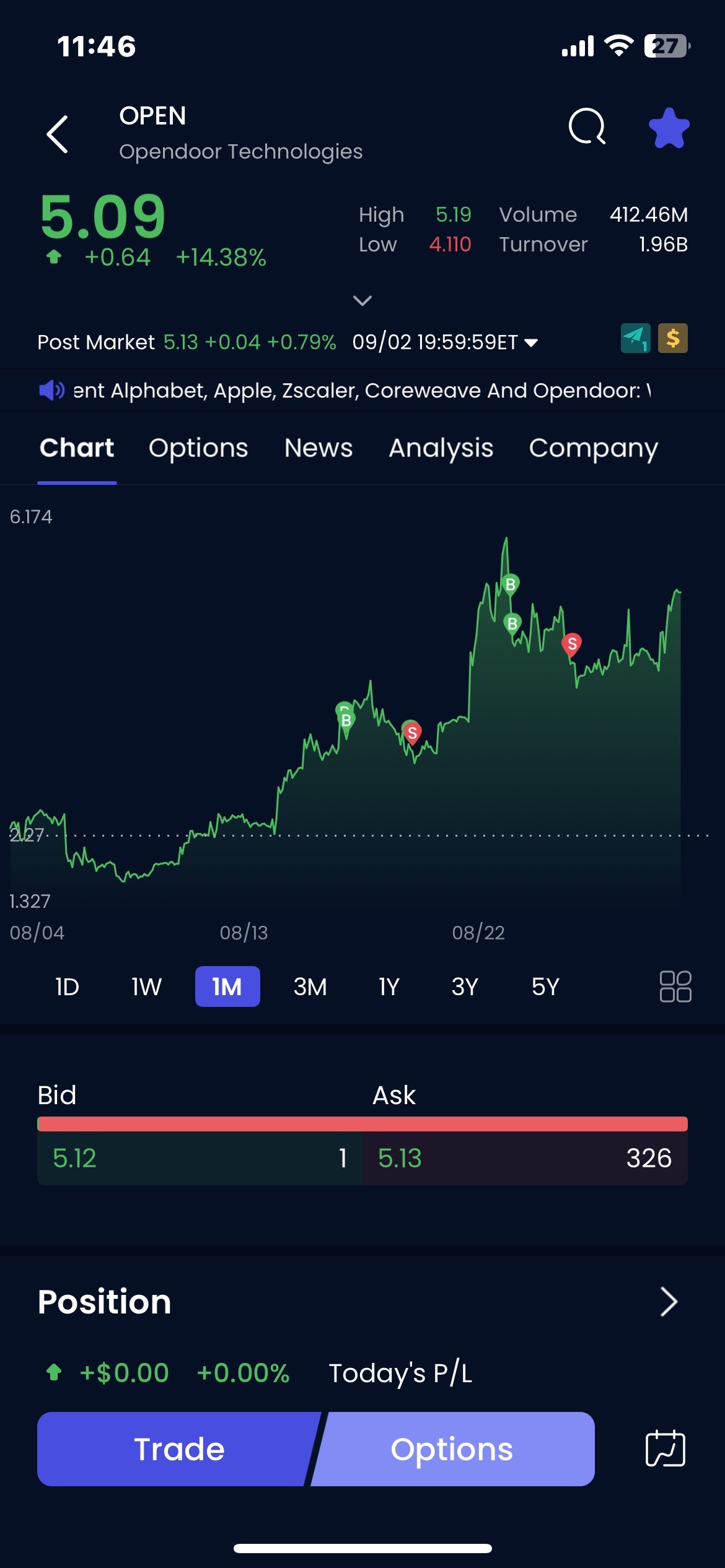
Task: Select the 1Y chart range
Action: pyautogui.click(x=389, y=987)
